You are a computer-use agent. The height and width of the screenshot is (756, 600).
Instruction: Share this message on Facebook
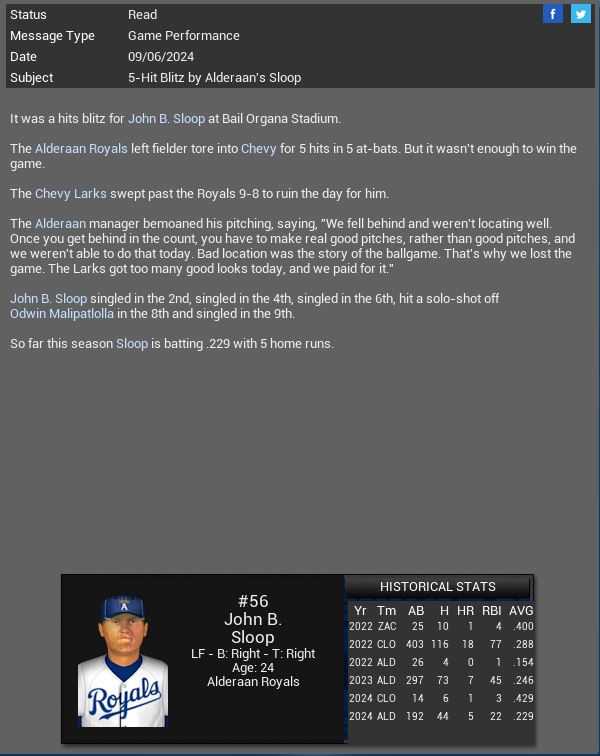click(553, 14)
